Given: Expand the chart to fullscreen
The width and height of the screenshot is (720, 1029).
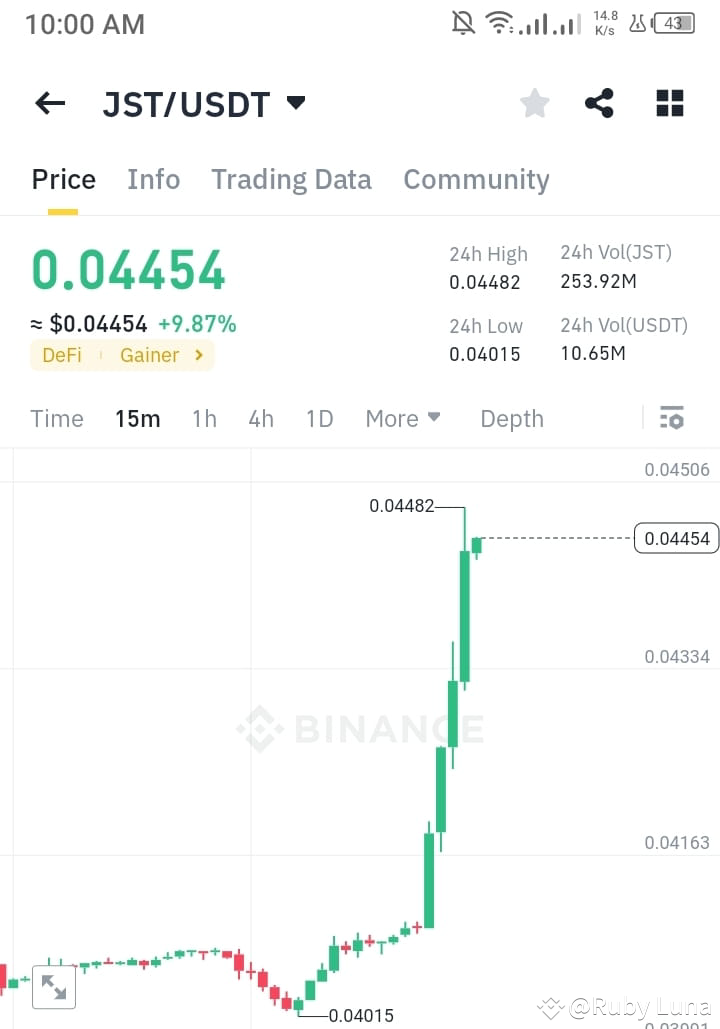Looking at the screenshot, I should (x=54, y=987).
